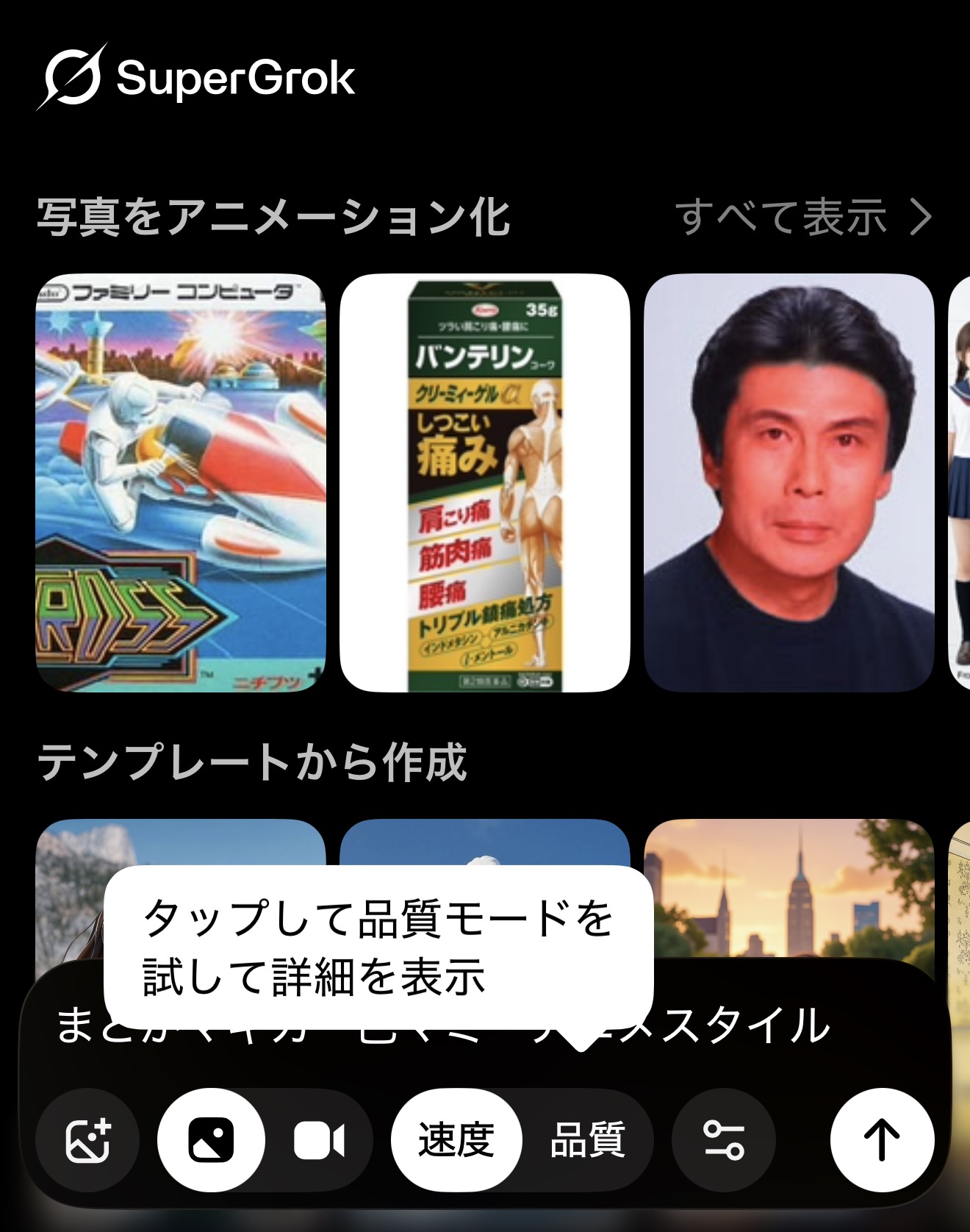Screen dimensions: 970x1232
Task: Open the ファミリーコンピュータ game cover thumbnail
Action: [x=181, y=483]
